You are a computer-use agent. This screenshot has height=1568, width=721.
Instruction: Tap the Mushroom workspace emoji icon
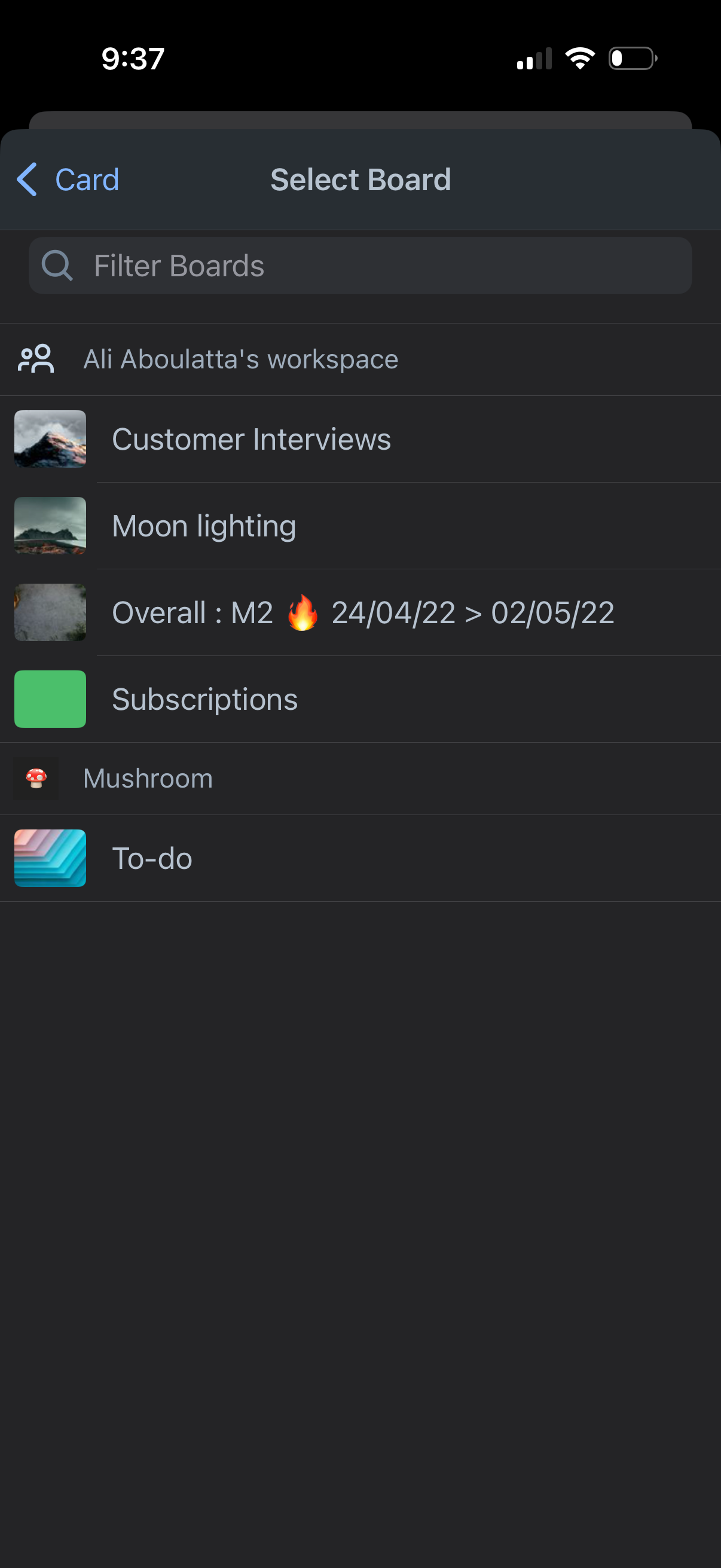(36, 778)
